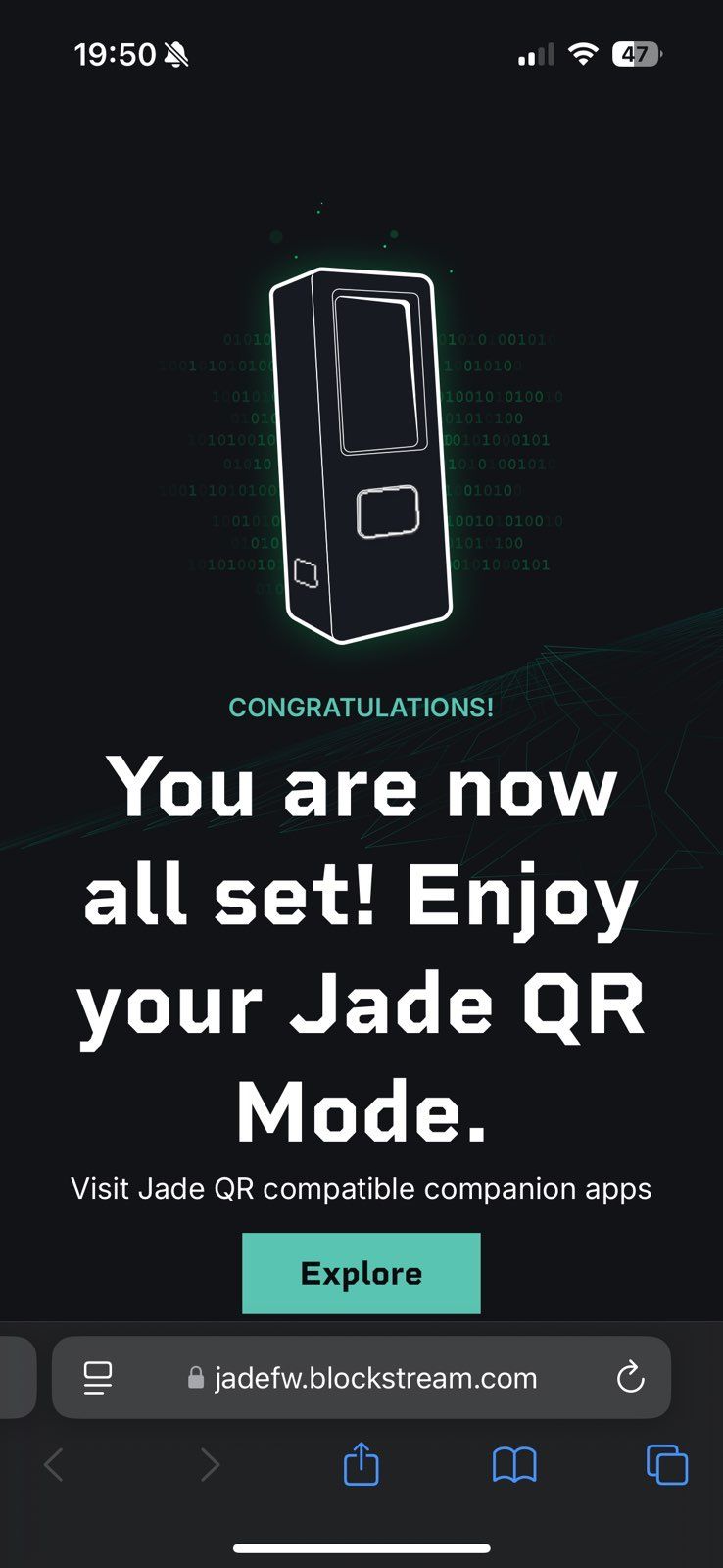Image resolution: width=723 pixels, height=1568 pixels.
Task: Reload the current page
Action: (630, 1377)
